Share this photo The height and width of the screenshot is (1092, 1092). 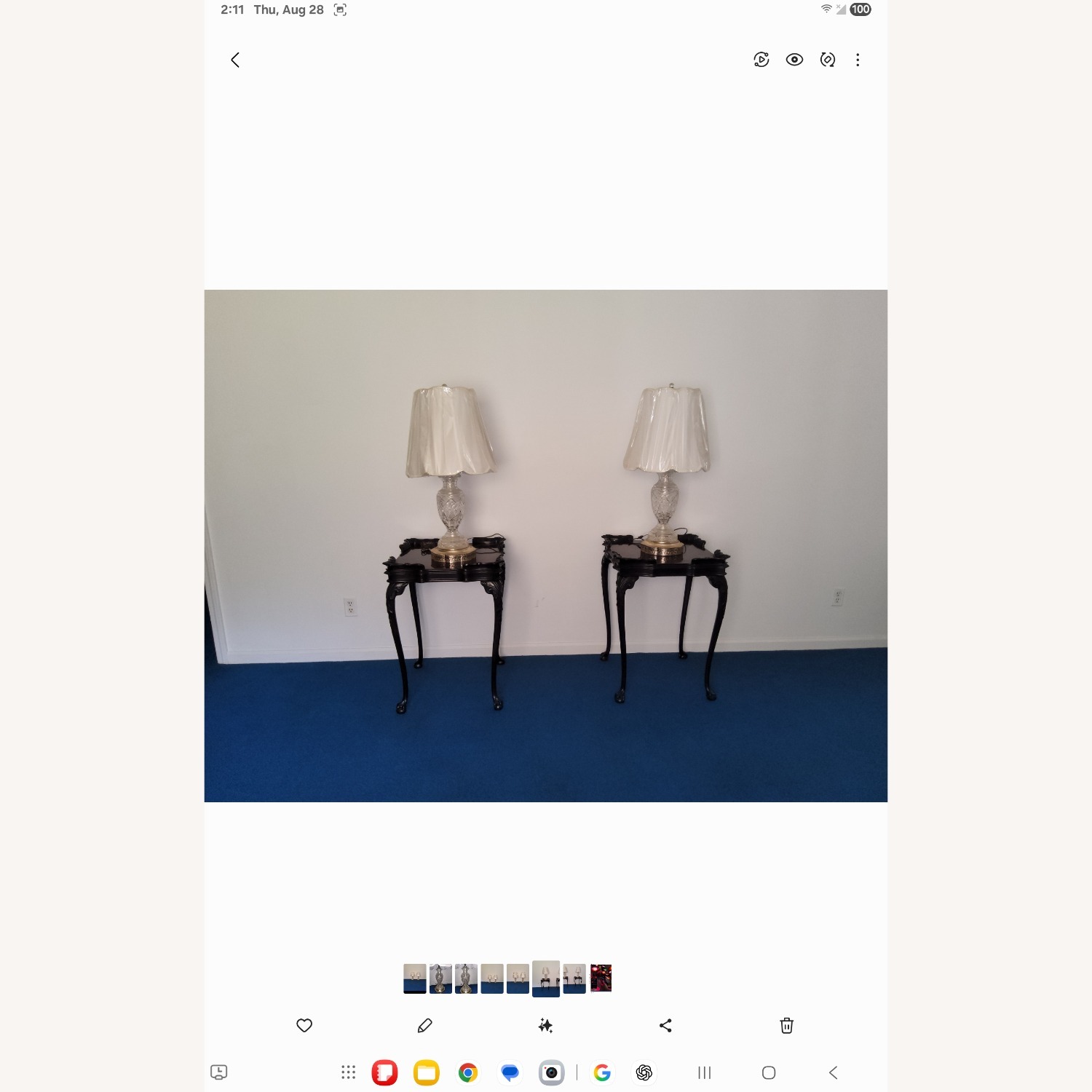pos(665,1026)
